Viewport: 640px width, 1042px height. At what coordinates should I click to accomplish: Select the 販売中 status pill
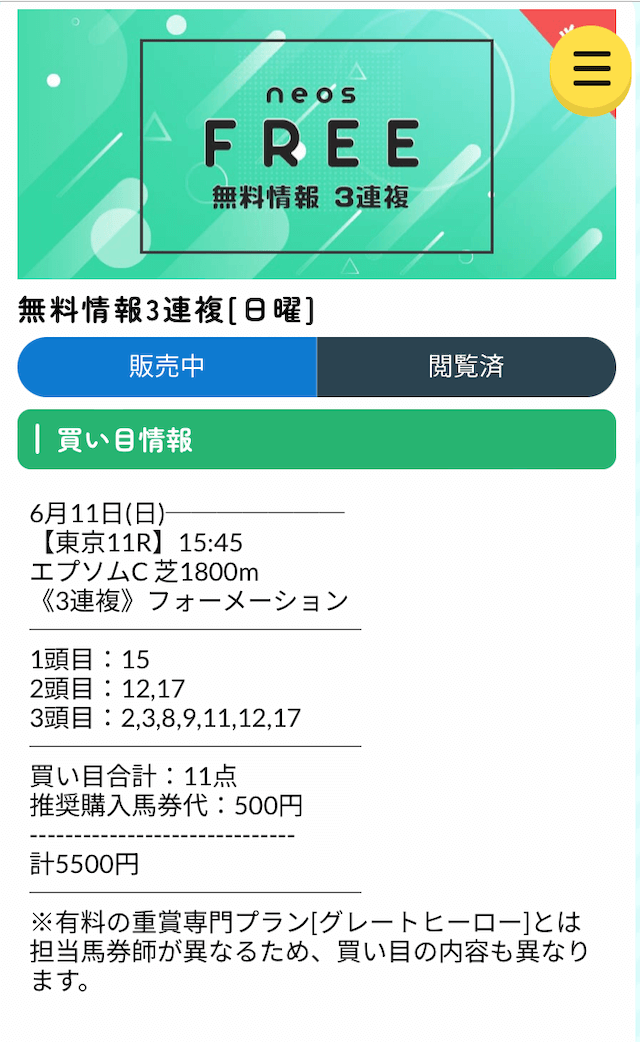tap(167, 367)
